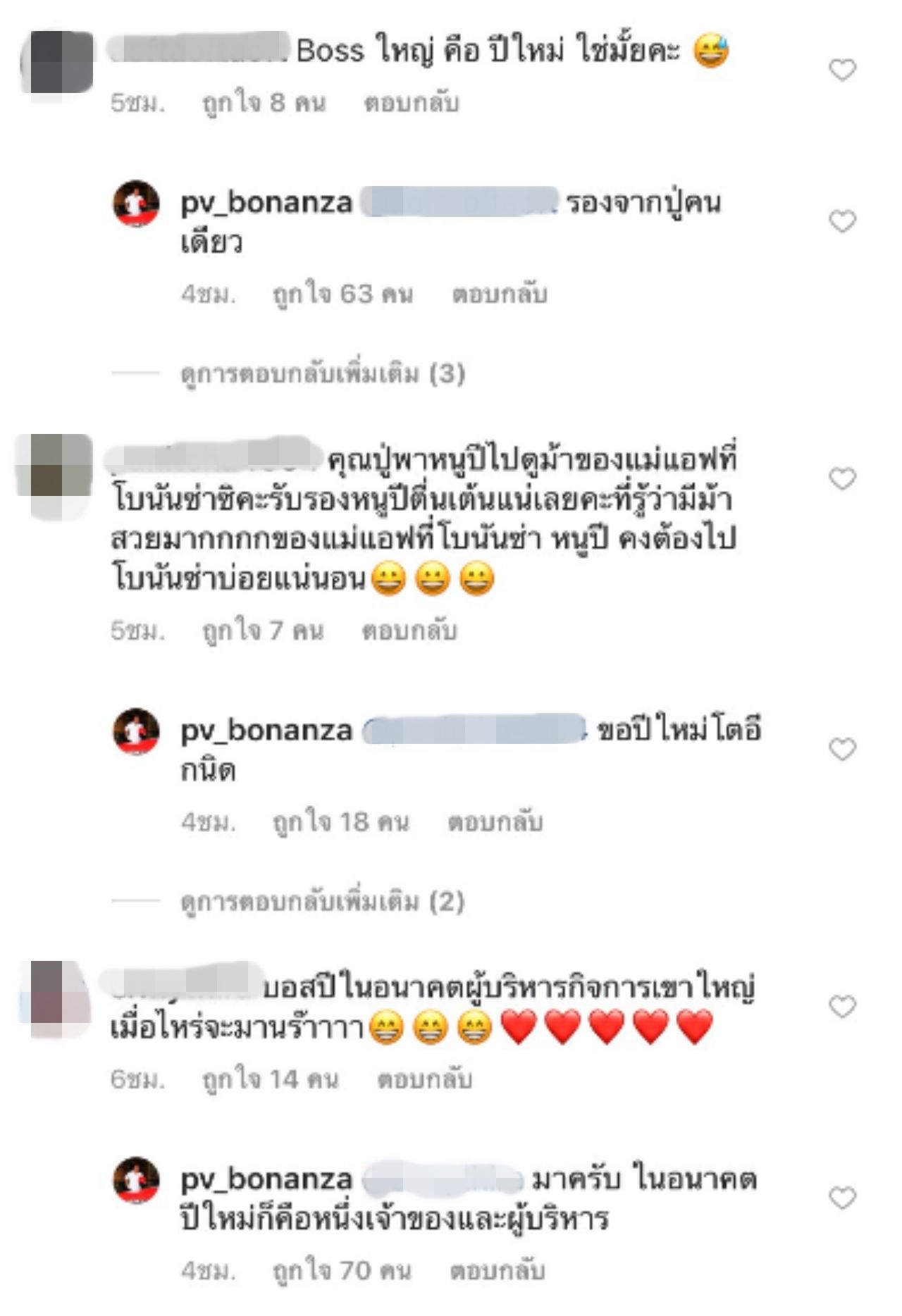Reply to pv_bonanza's 'รองจากปู่คนเดียว' reply
The height and width of the screenshot is (1316, 902).
point(500,294)
